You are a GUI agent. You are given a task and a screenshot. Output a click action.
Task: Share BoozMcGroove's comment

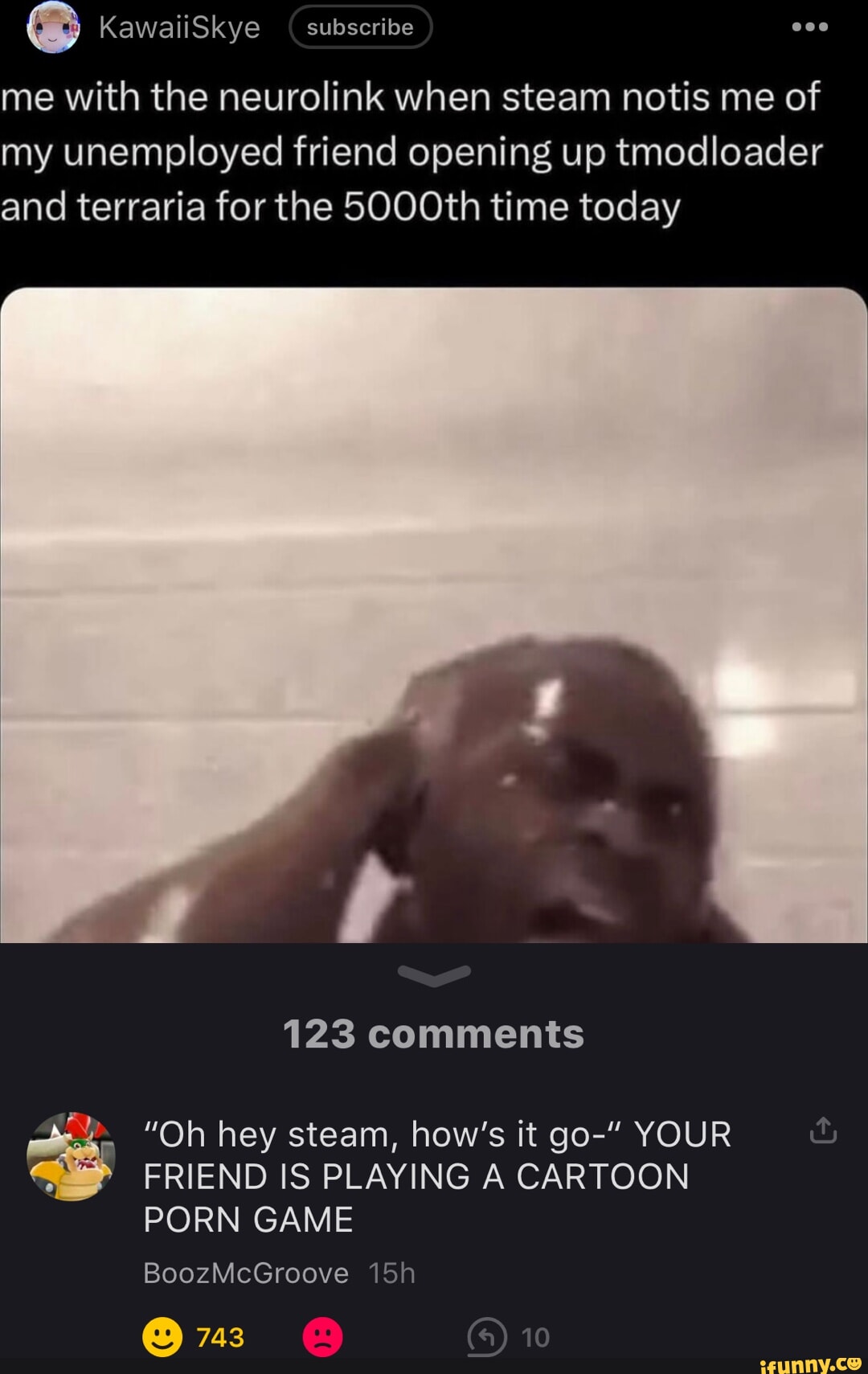pyautogui.click(x=823, y=1130)
